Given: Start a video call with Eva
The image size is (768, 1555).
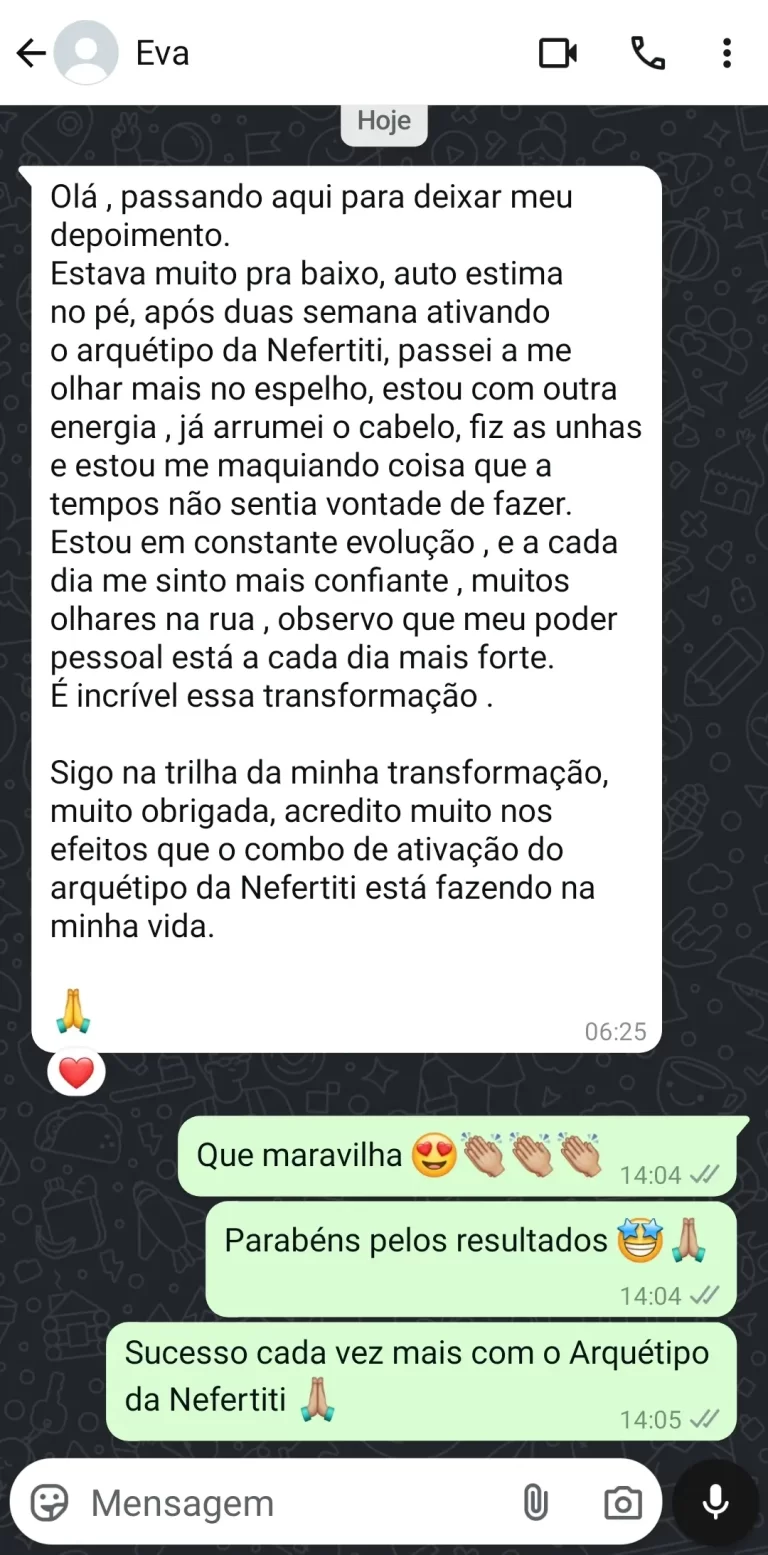Looking at the screenshot, I should 558,53.
